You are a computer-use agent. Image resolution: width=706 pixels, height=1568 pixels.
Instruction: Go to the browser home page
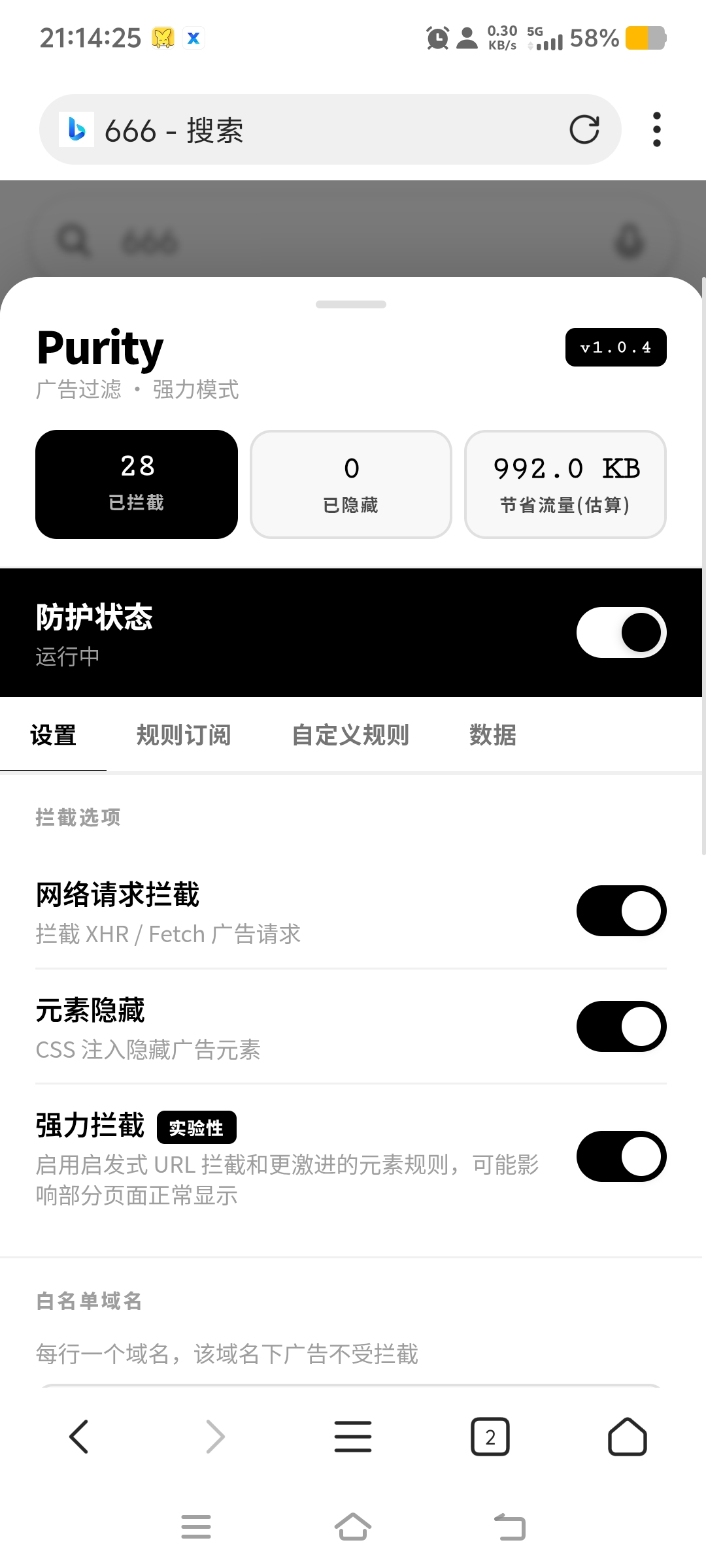628,1437
